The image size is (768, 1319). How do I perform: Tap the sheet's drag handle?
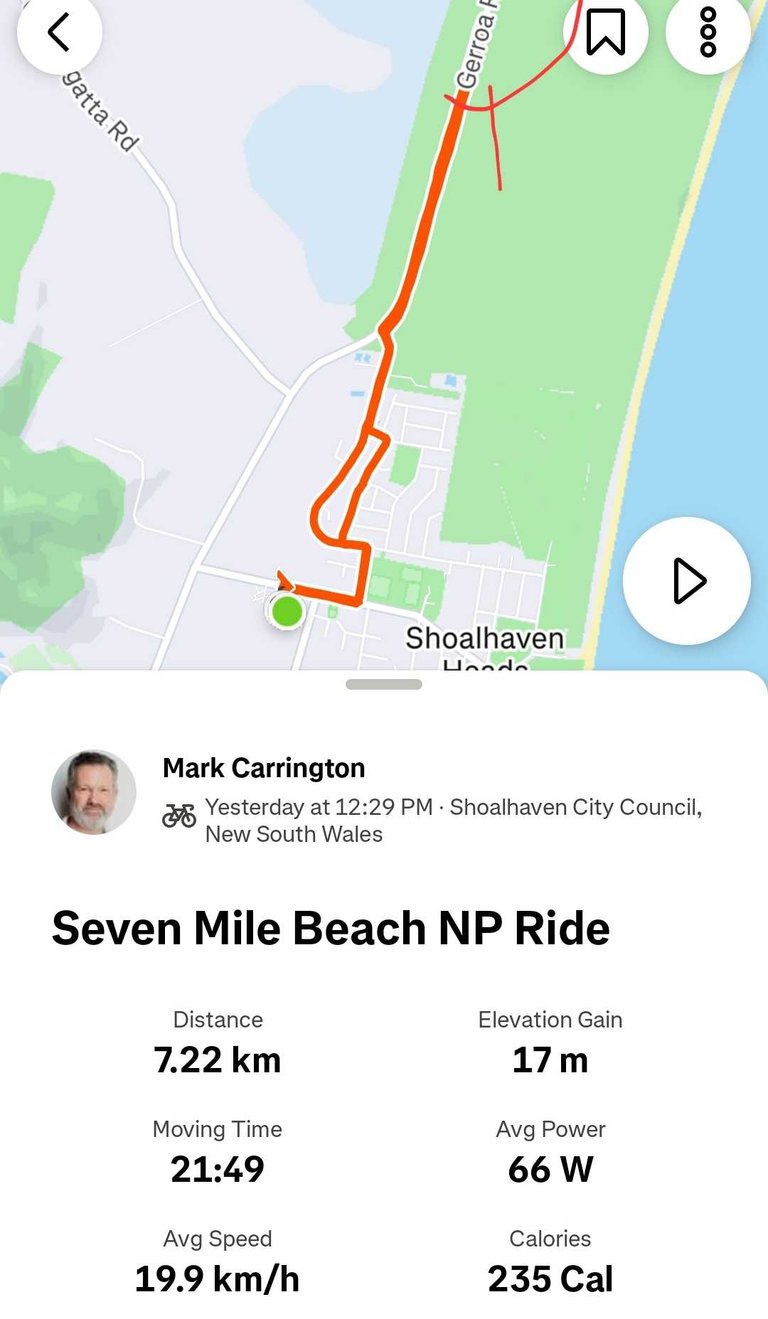tap(384, 685)
